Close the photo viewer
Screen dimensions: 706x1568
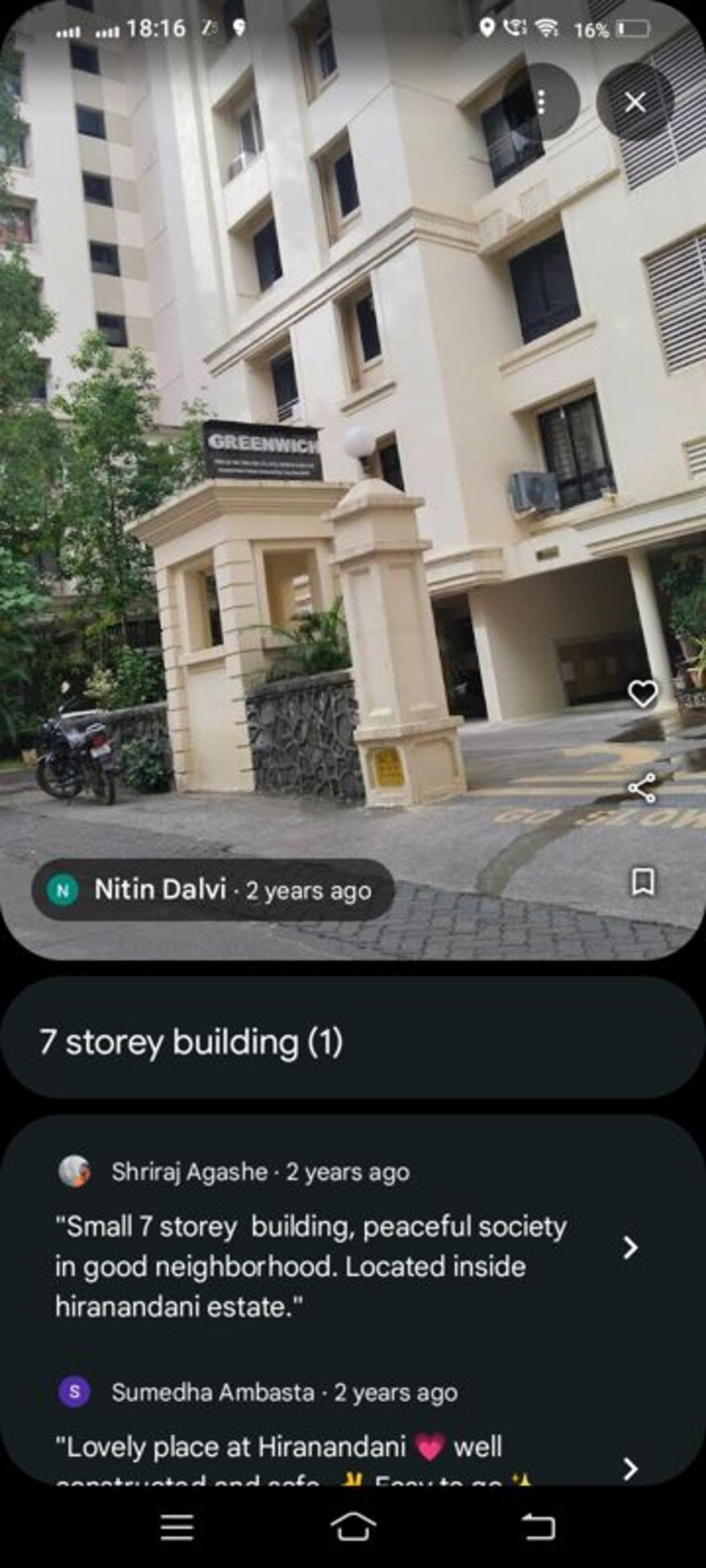coord(635,102)
